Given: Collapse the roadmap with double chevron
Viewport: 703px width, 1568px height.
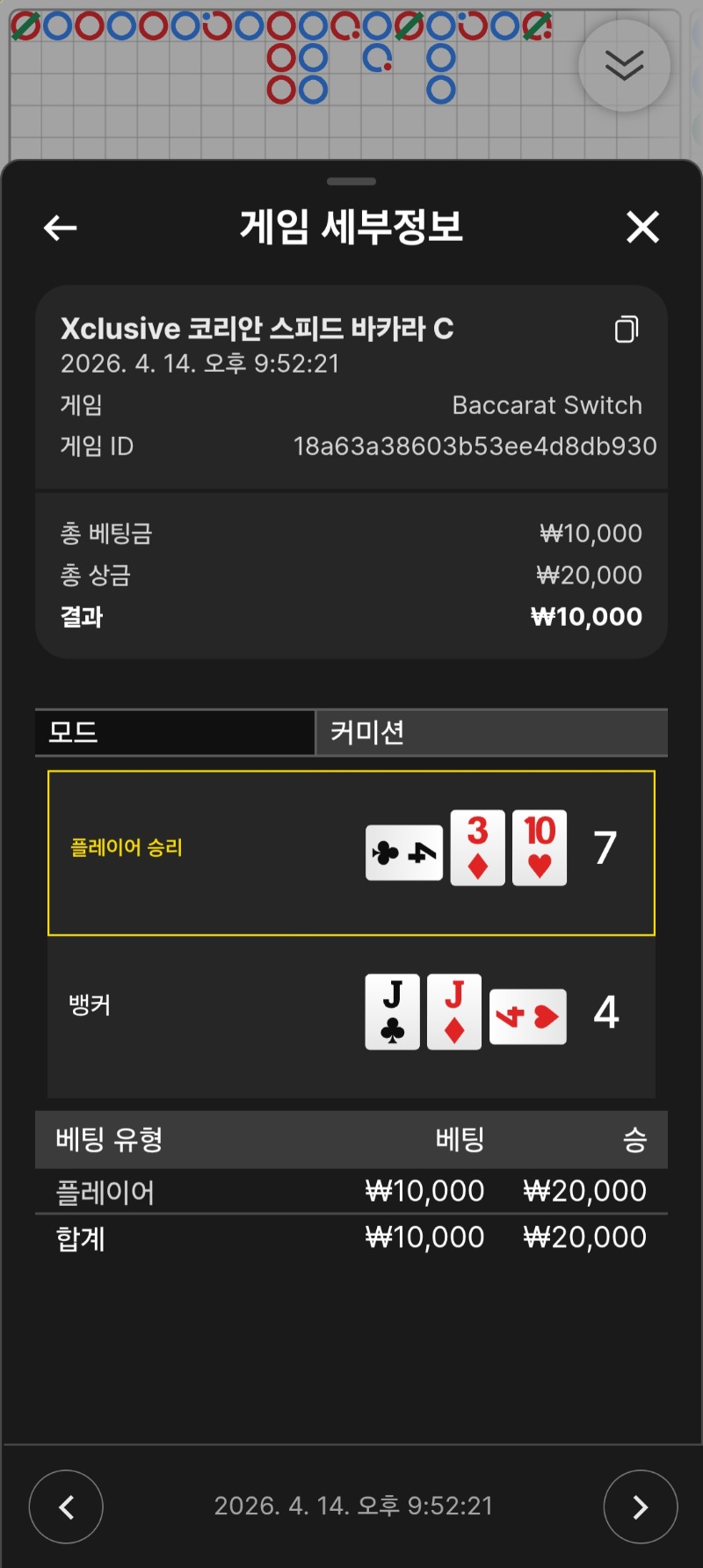Looking at the screenshot, I should (624, 66).
